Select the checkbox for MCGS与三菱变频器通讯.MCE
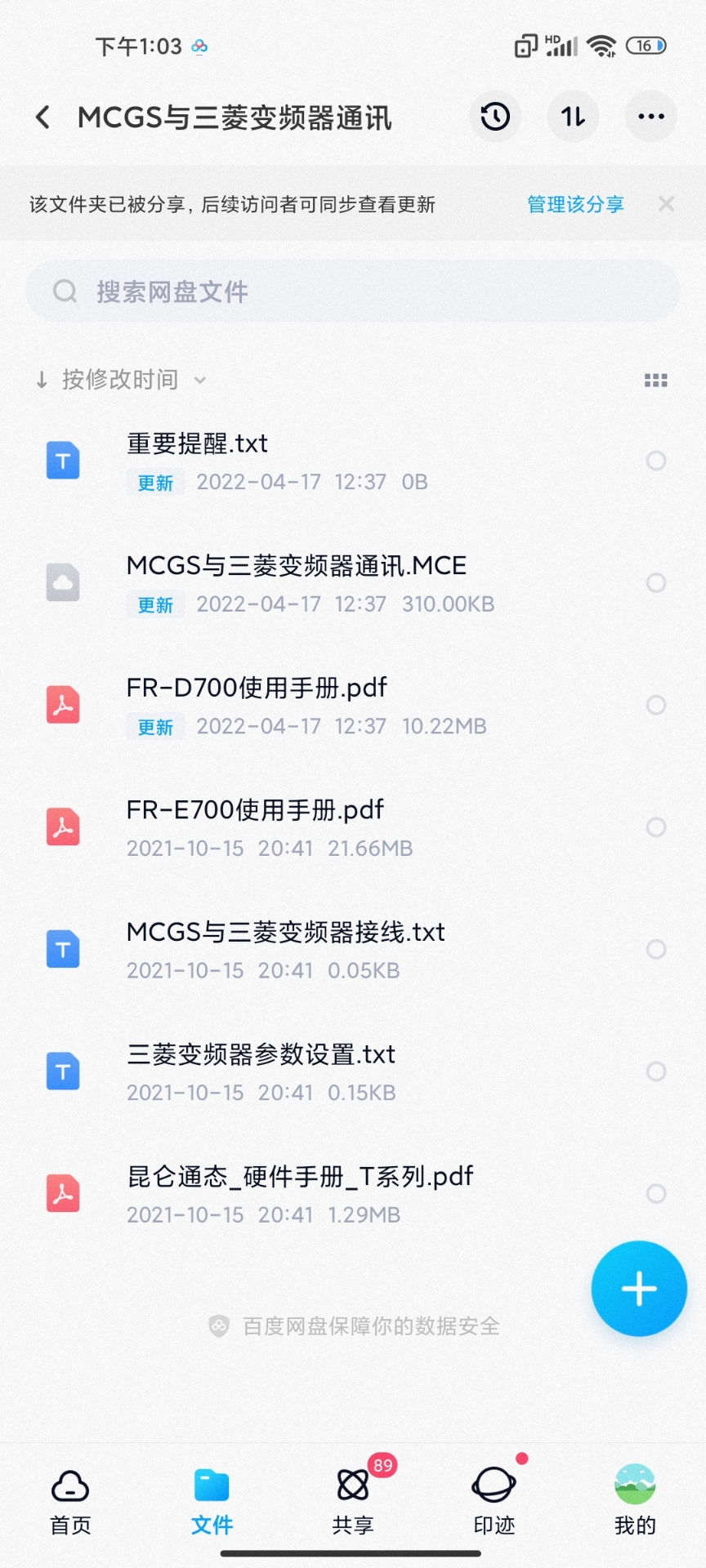Viewport: 706px width, 1568px height. pyautogui.click(x=656, y=582)
